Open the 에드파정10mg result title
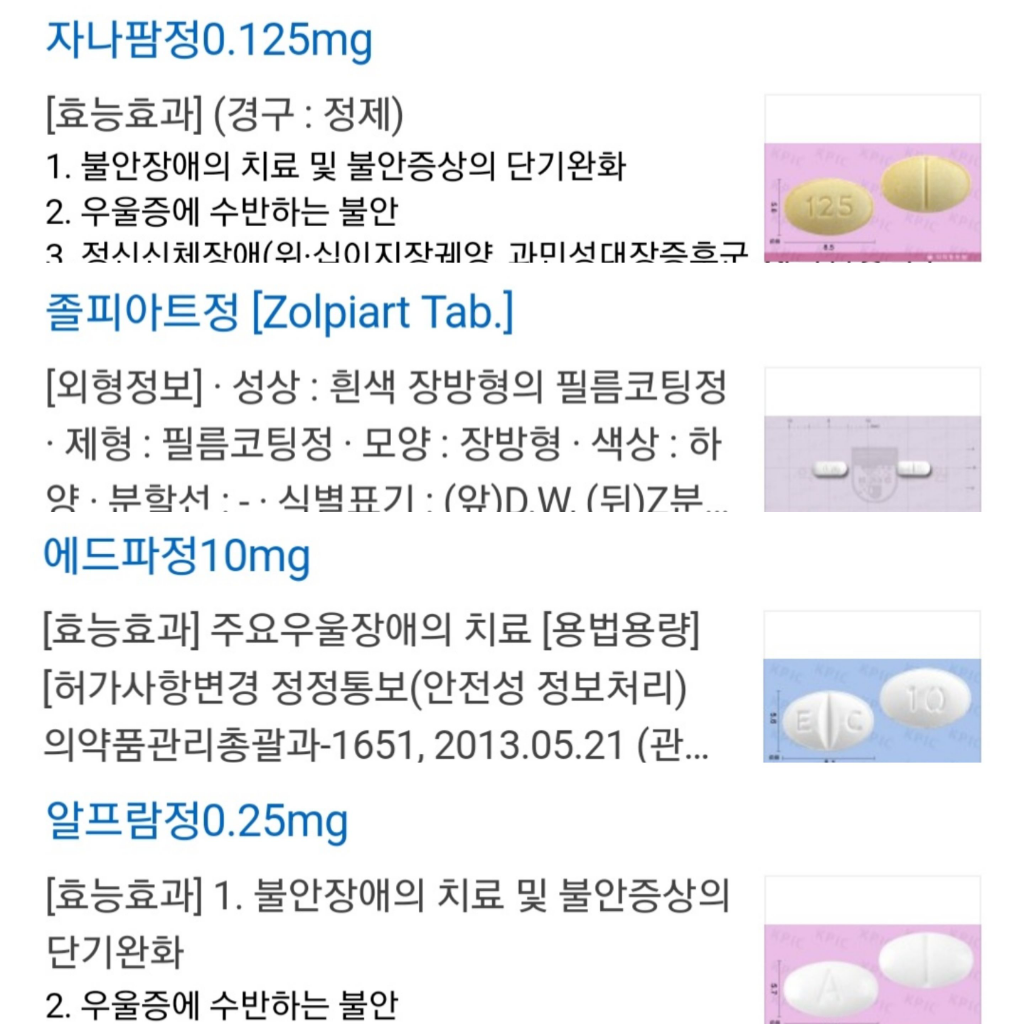 (x=177, y=557)
